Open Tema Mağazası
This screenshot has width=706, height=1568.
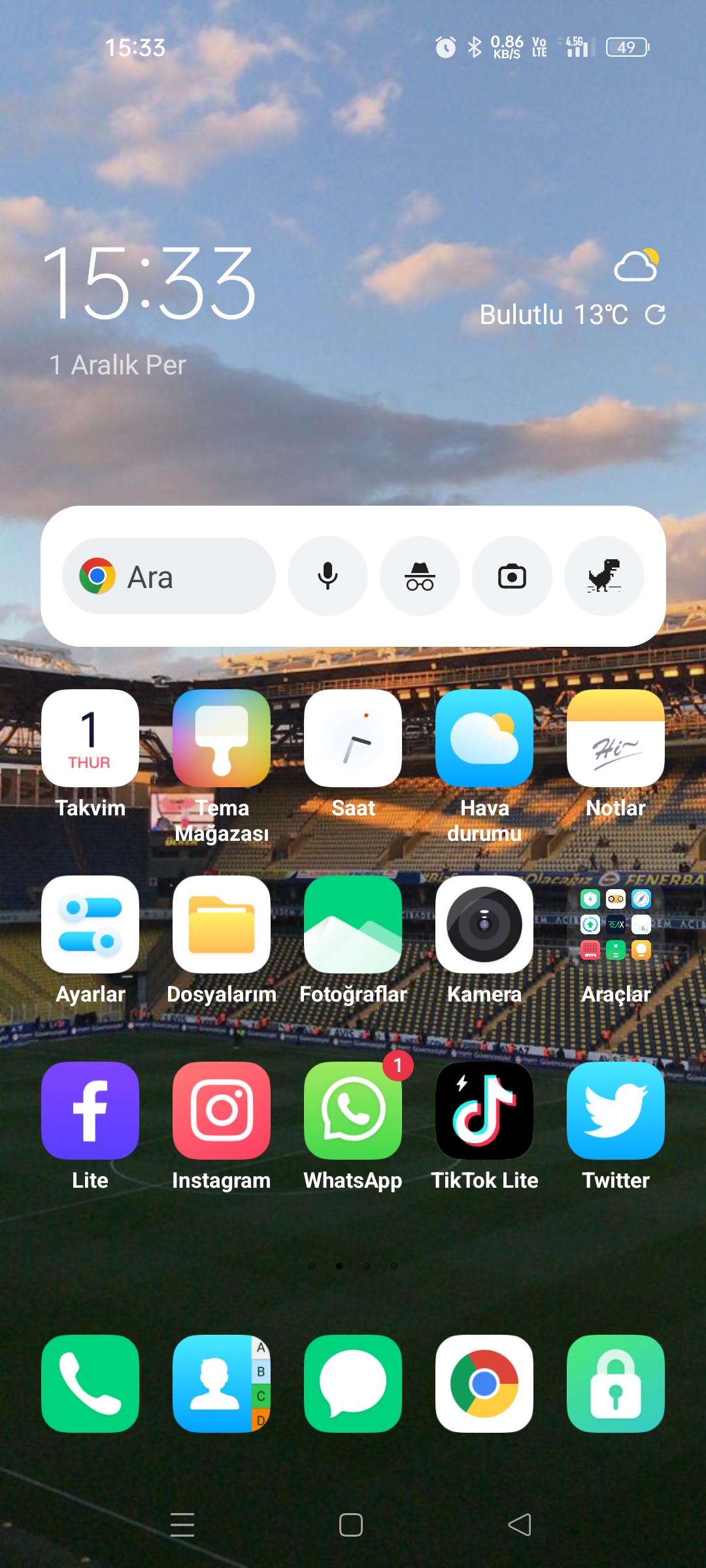click(x=222, y=739)
